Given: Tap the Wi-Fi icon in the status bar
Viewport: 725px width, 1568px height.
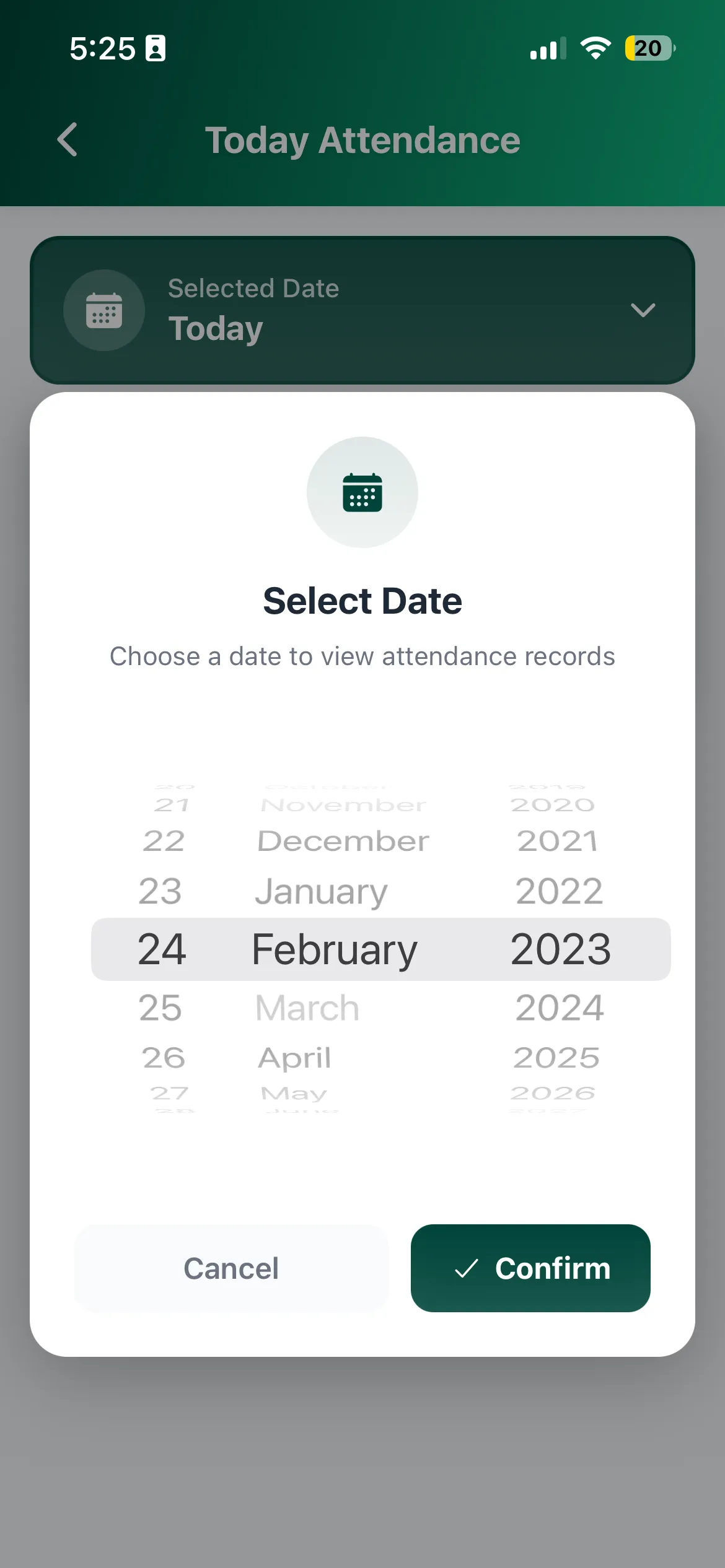Looking at the screenshot, I should click(x=594, y=48).
